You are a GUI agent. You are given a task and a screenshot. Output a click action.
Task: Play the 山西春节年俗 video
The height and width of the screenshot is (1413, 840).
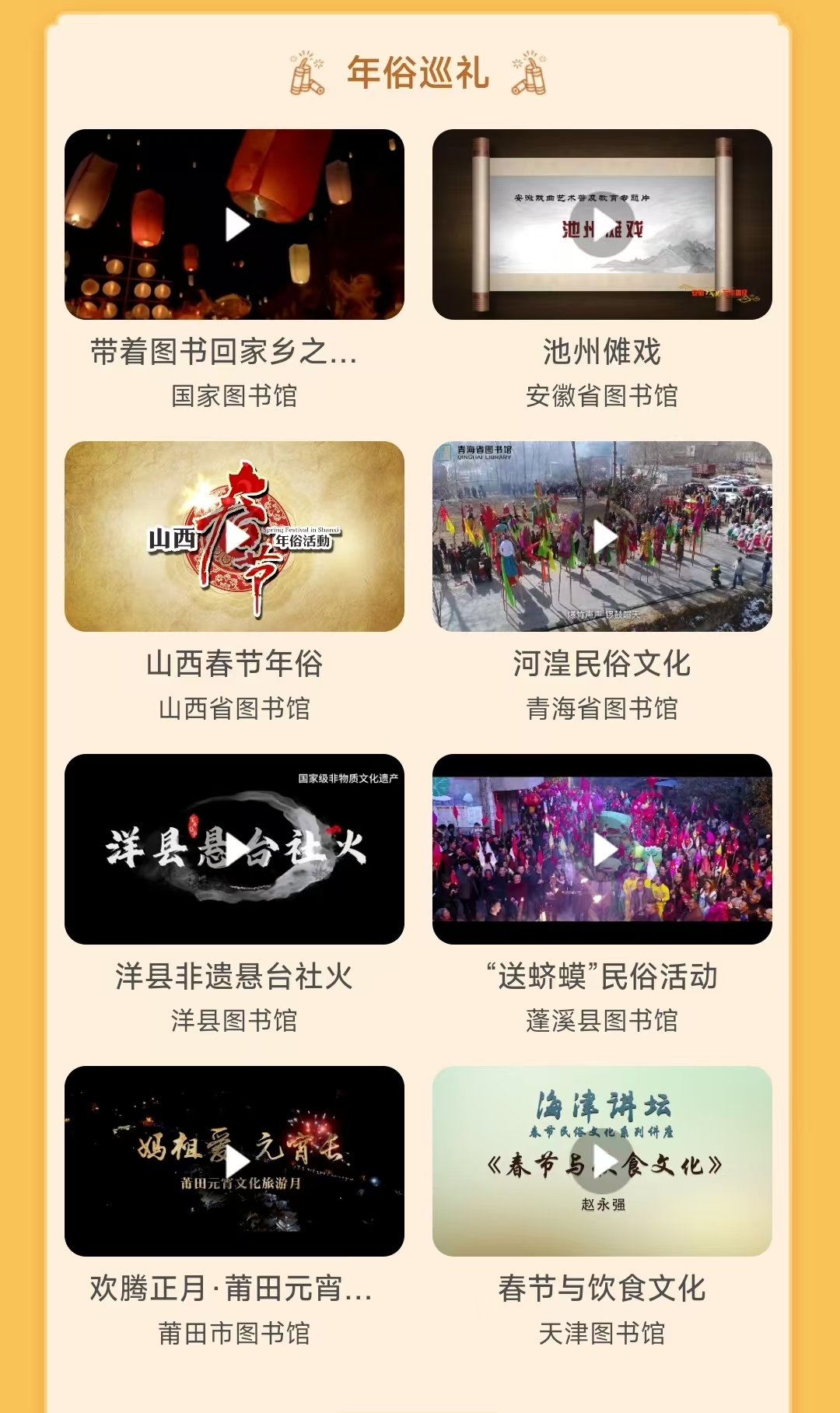[x=234, y=536]
